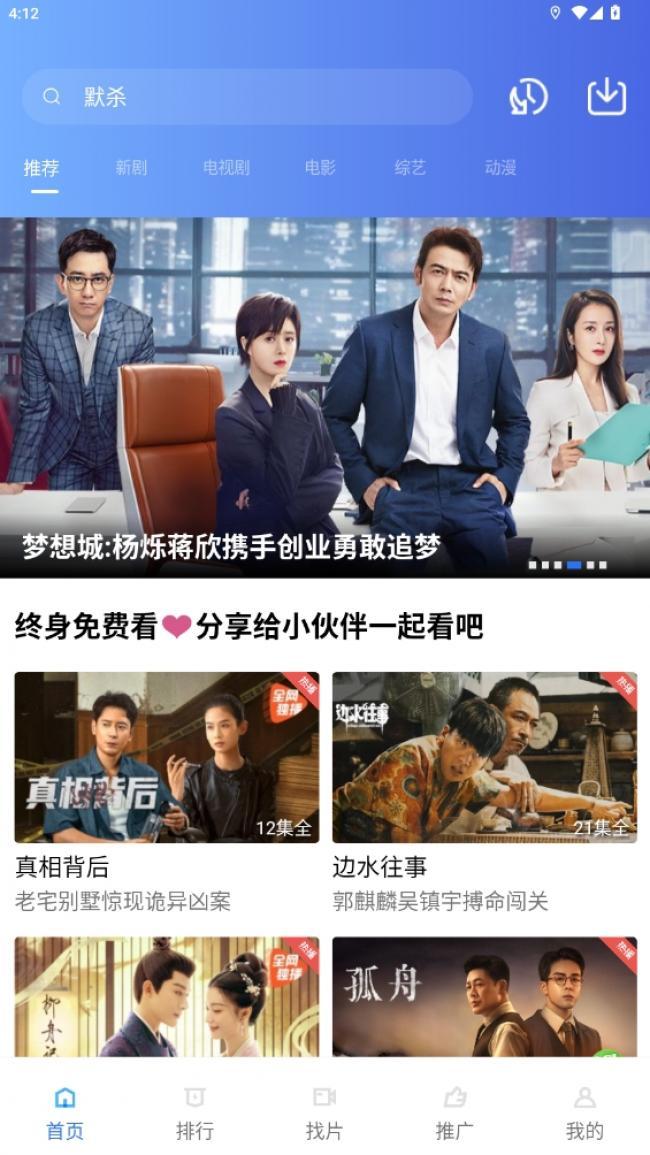Go to 找片 in bottom navigation
This screenshot has width=650, height=1155.
[x=324, y=1112]
